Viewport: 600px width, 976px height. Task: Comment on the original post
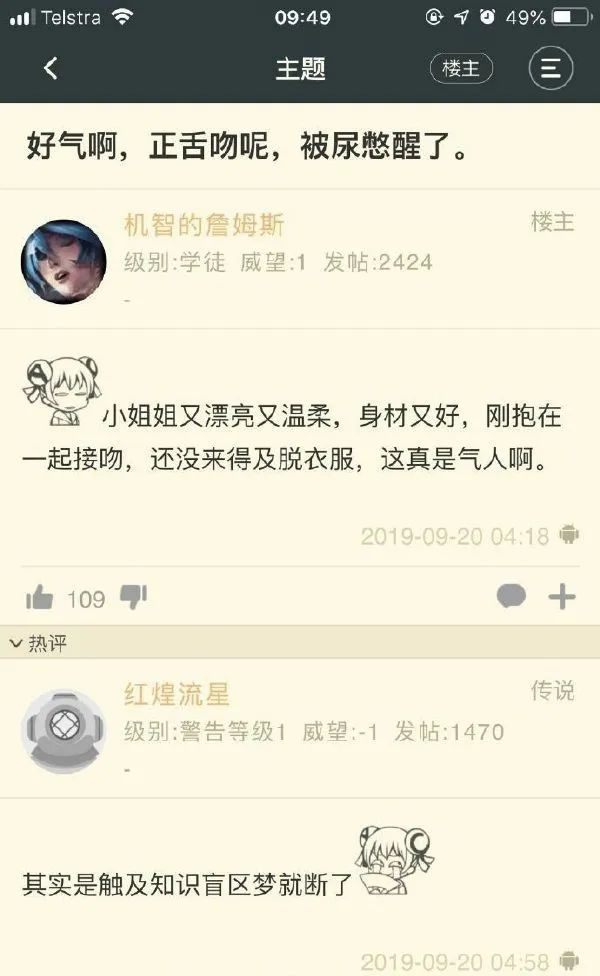[x=510, y=598]
